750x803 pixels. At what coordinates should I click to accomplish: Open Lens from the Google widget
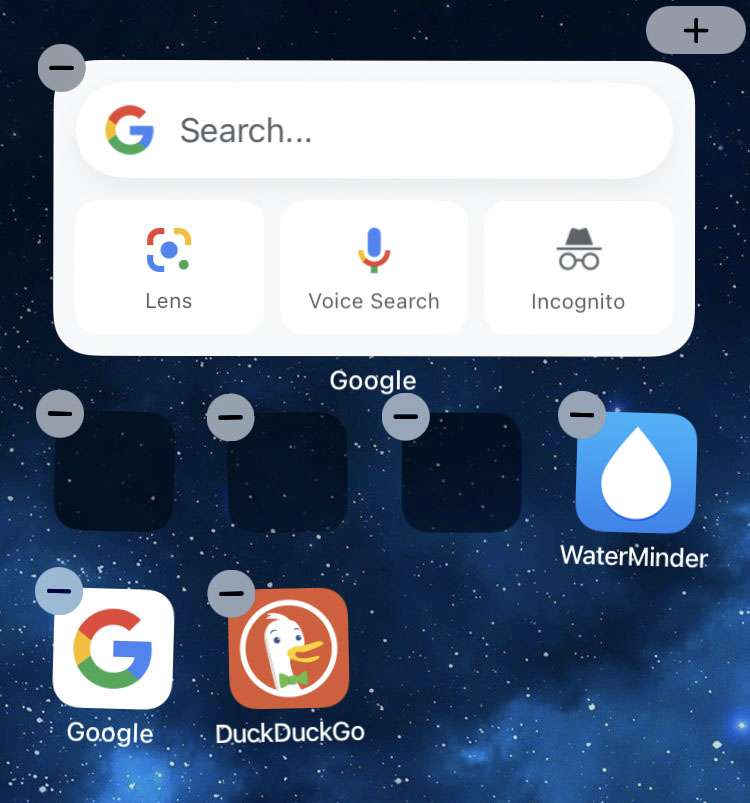(x=168, y=267)
